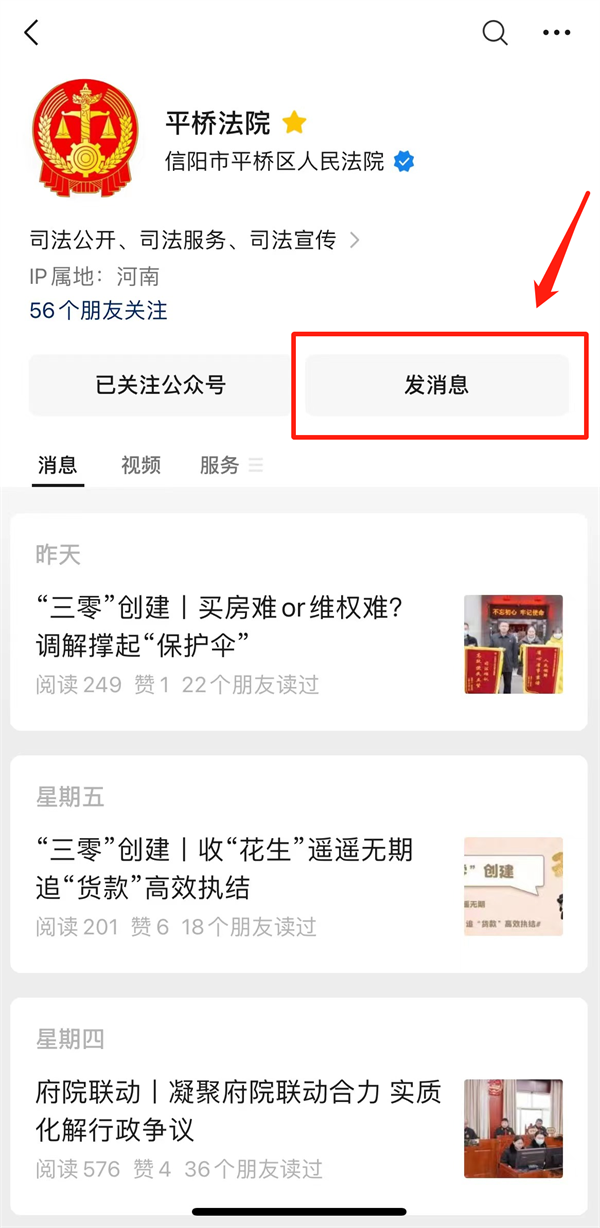Image resolution: width=600 pixels, height=1228 pixels.
Task: Tap 发消息 to message the account
Action: click(x=437, y=385)
